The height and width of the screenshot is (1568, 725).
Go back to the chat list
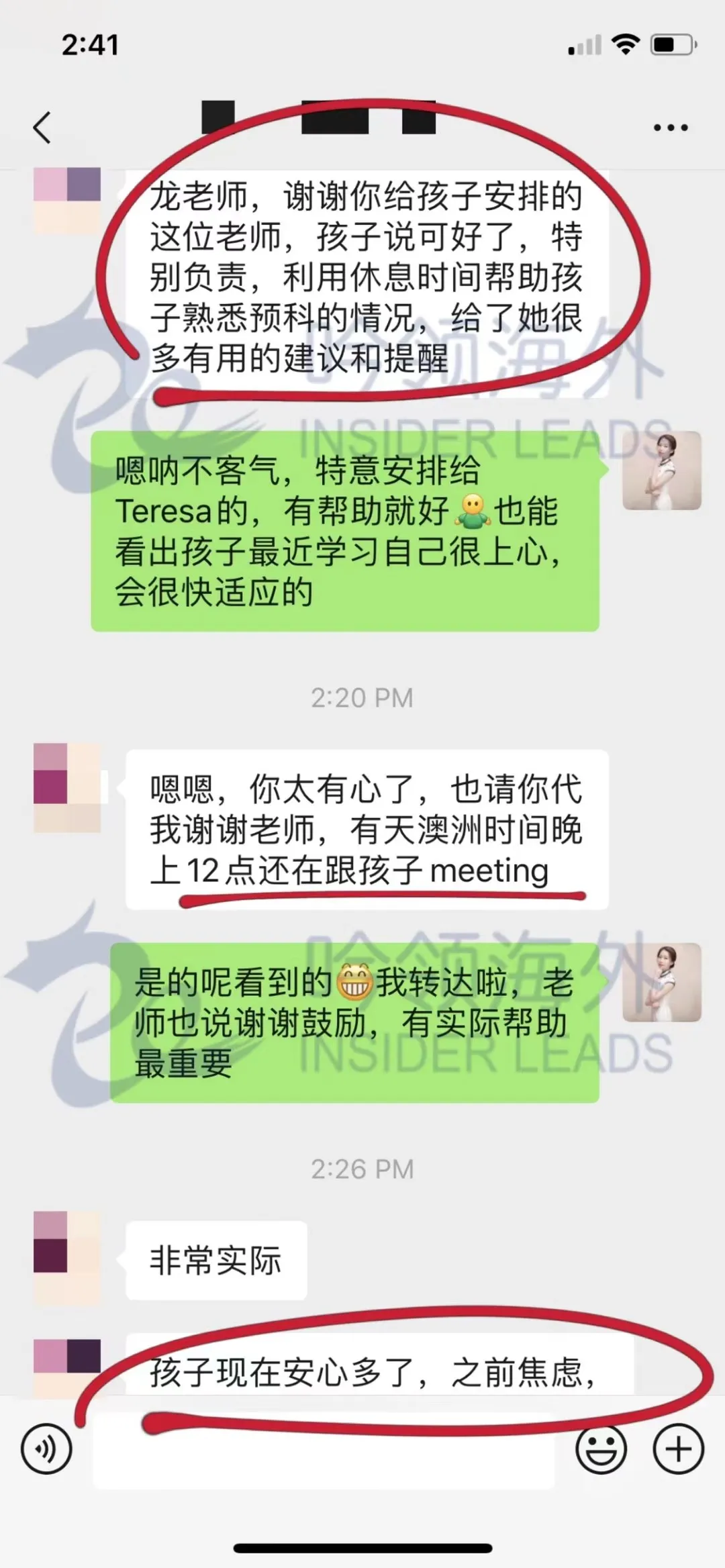click(42, 128)
